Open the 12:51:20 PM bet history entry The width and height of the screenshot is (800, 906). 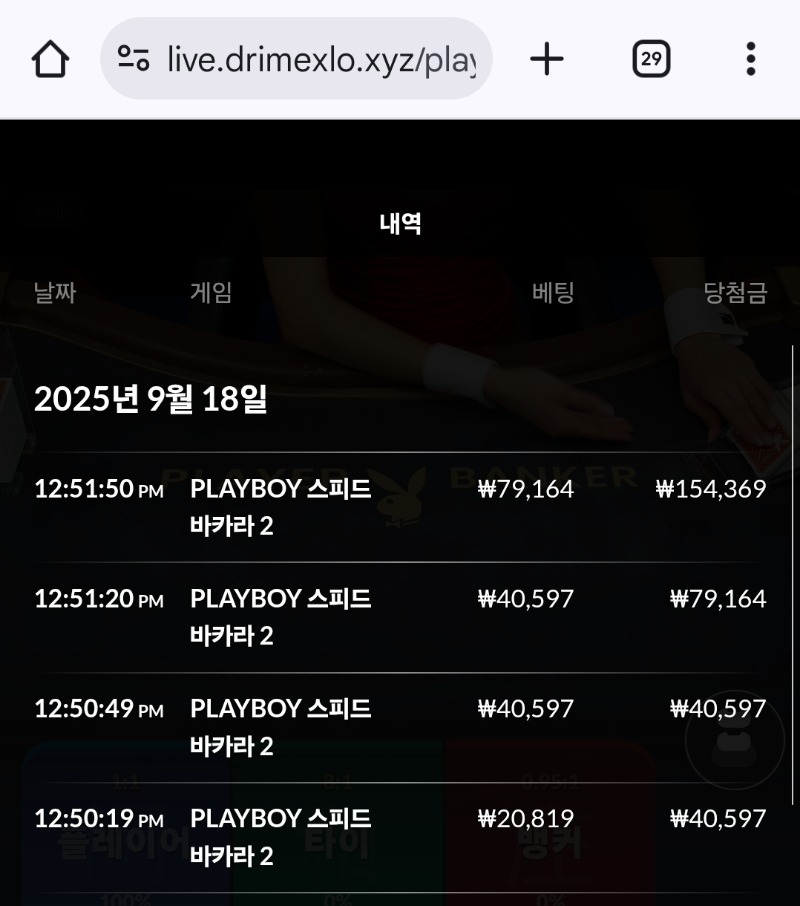coord(400,617)
